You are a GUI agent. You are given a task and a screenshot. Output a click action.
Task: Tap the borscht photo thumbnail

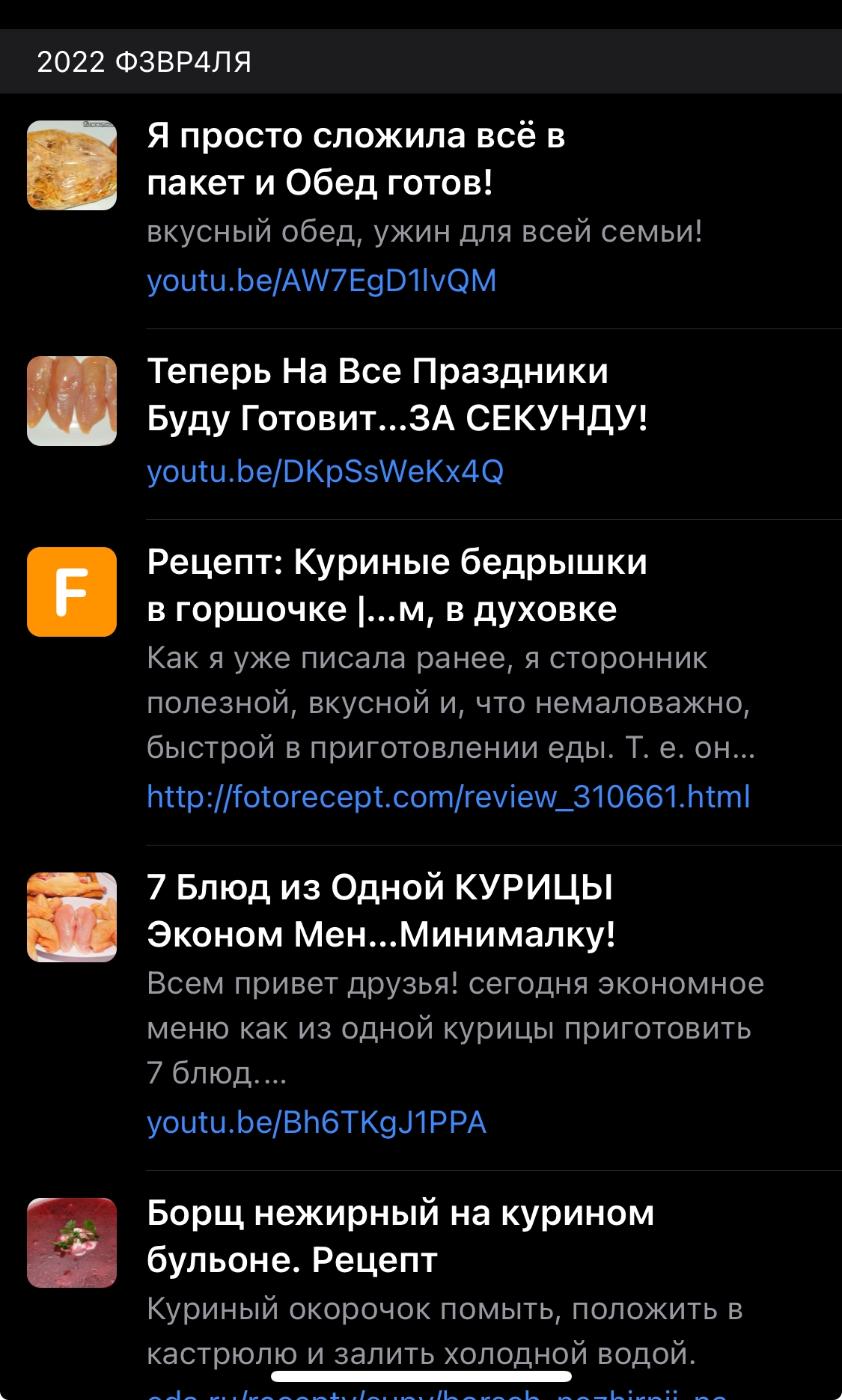pyautogui.click(x=72, y=1243)
